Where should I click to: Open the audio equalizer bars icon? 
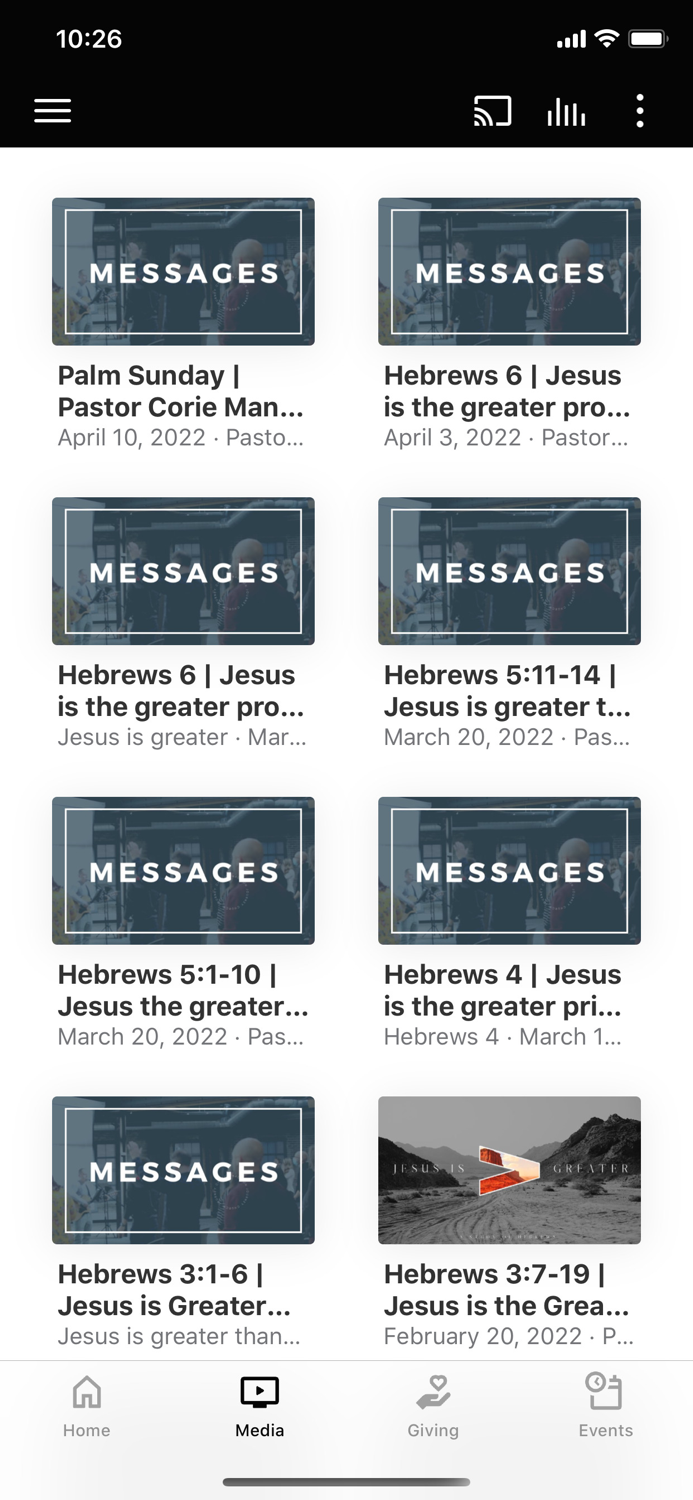coord(566,112)
